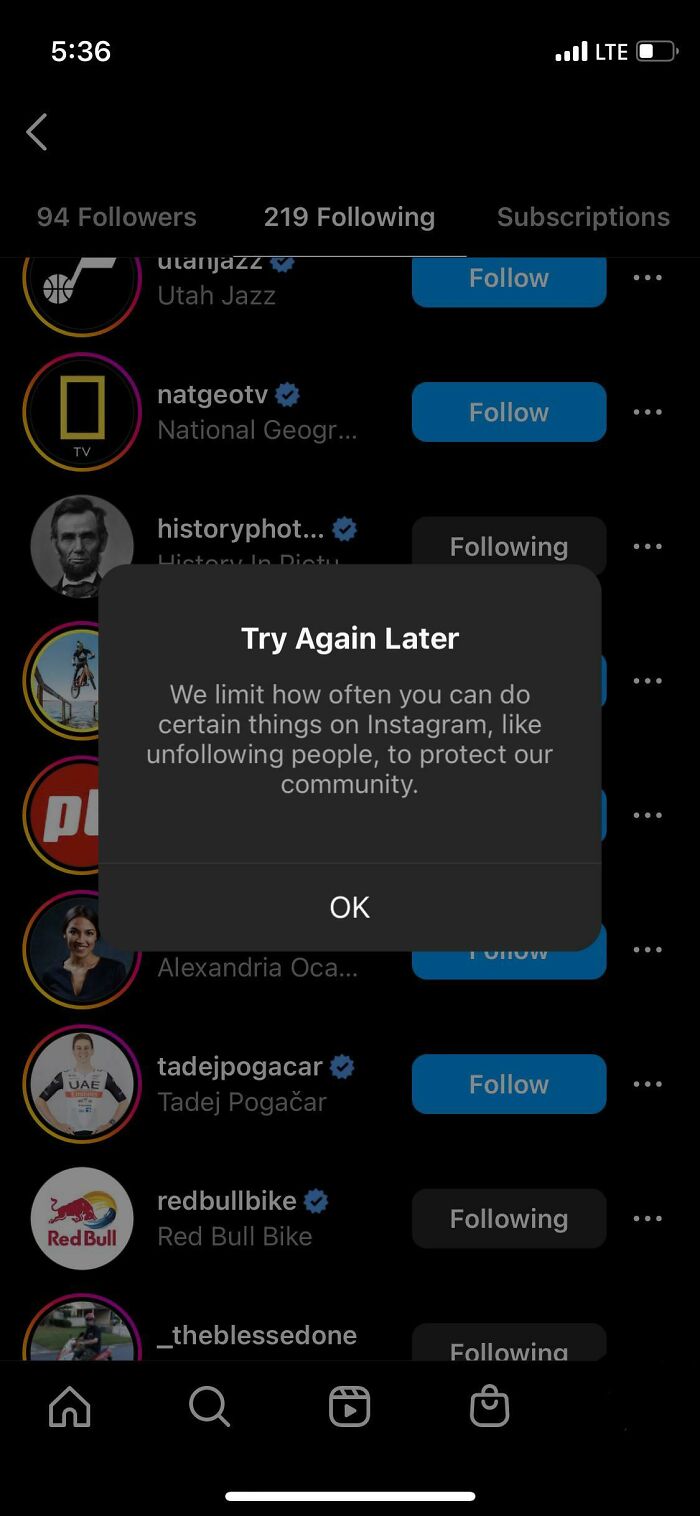Open the tadejpogacar profile

click(x=240, y=1067)
